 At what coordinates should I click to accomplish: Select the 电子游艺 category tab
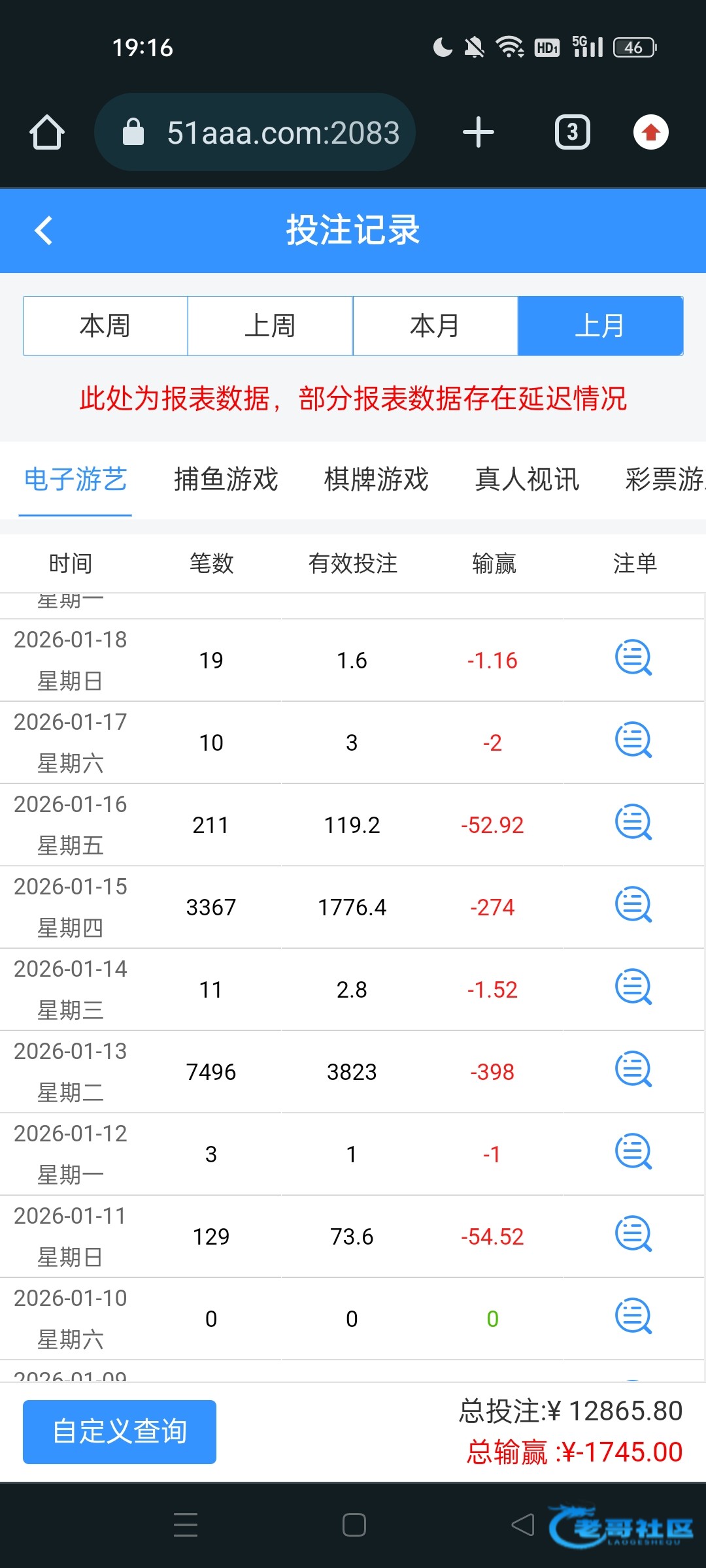[76, 480]
